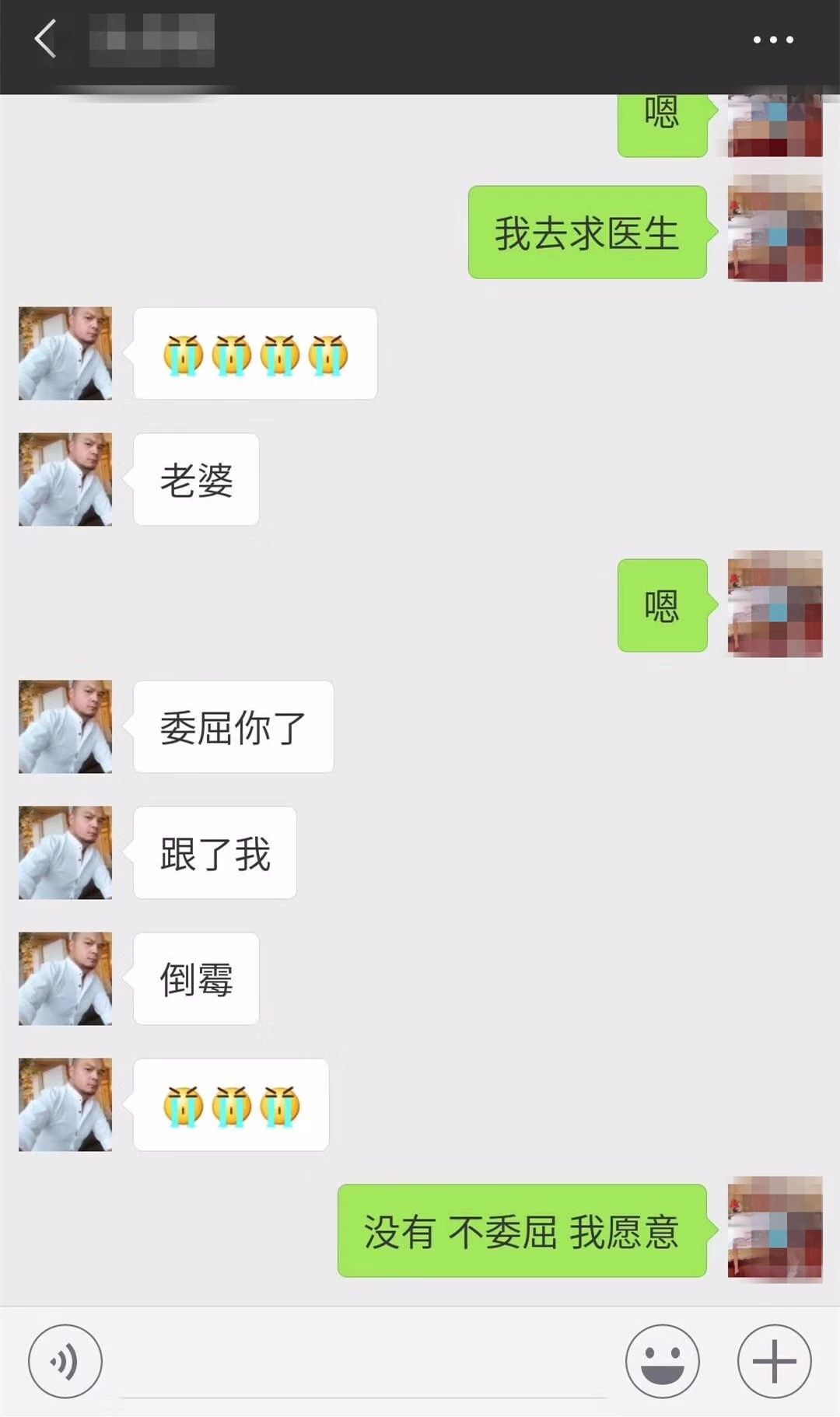
Task: Open the emoji sticker panel
Action: coord(662,1361)
